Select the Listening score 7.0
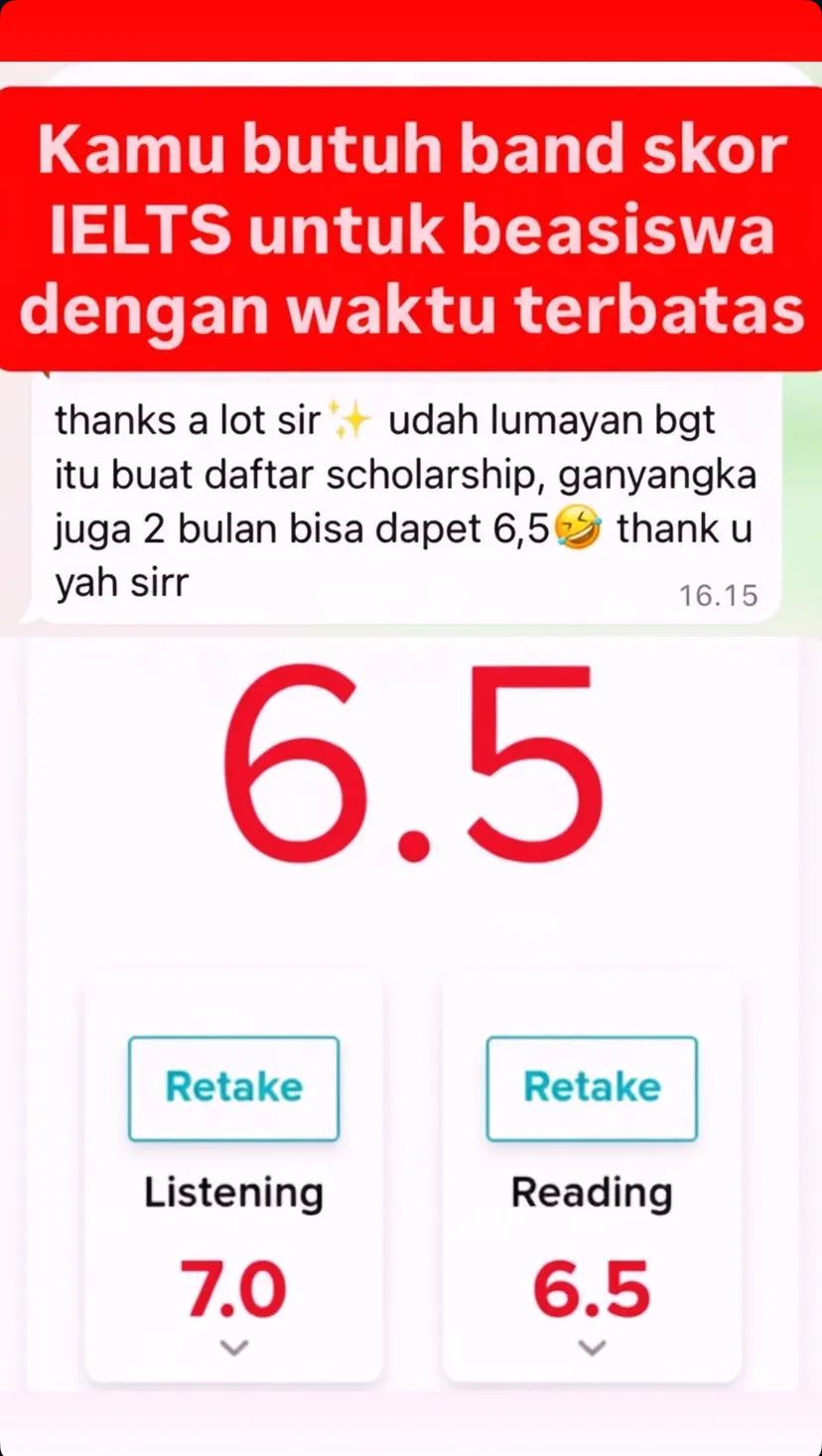The height and width of the screenshot is (1456, 822). tap(233, 1289)
